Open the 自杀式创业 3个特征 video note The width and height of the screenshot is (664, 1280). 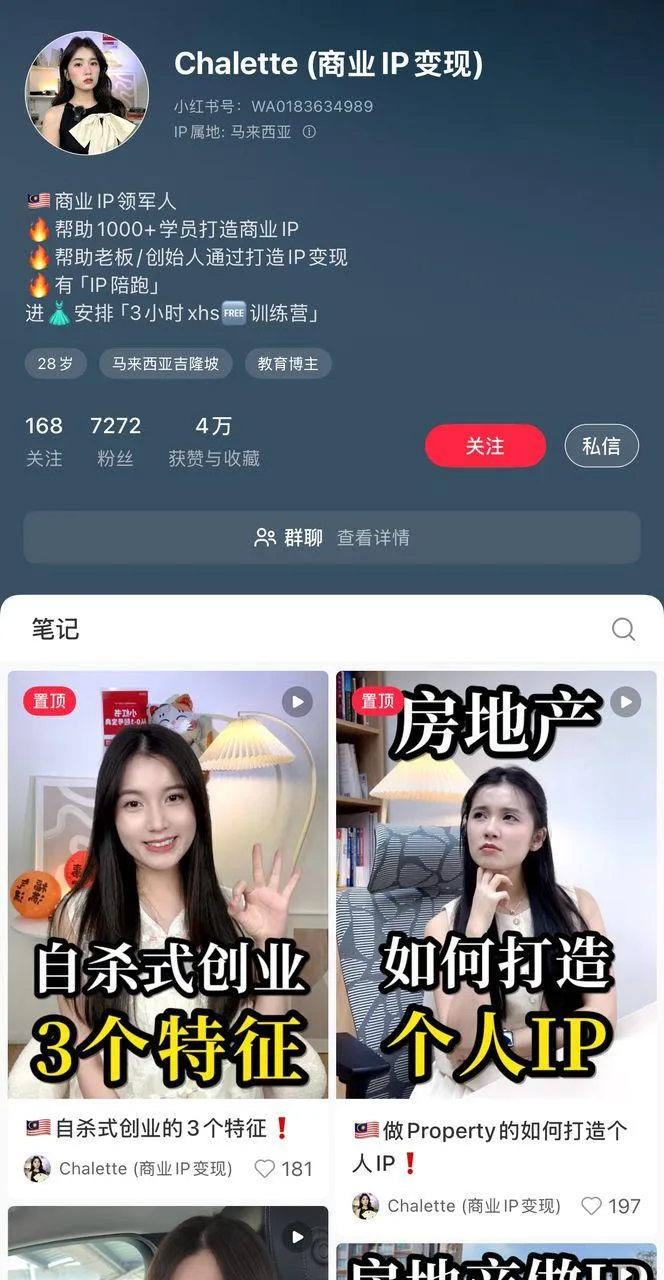[x=168, y=884]
